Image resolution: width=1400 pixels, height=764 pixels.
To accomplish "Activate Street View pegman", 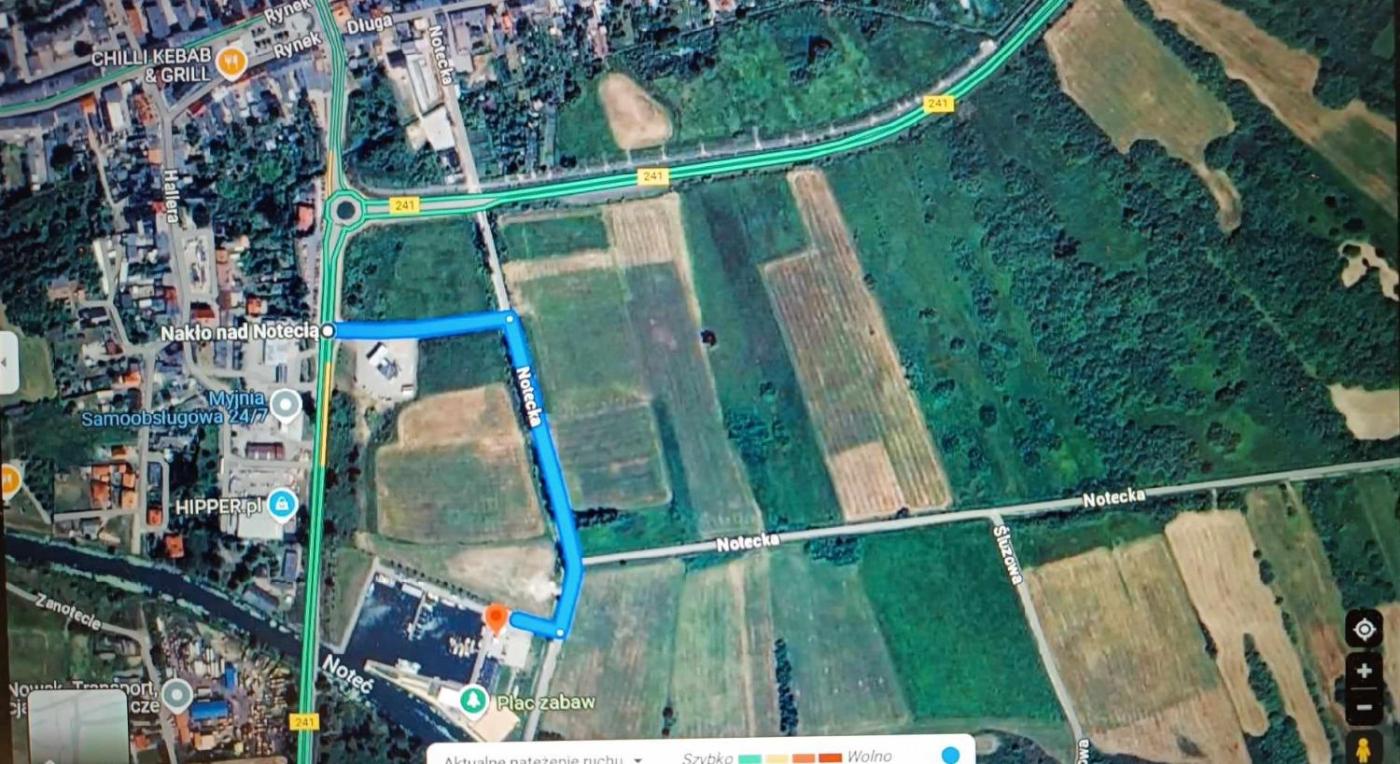I will [x=1364, y=746].
